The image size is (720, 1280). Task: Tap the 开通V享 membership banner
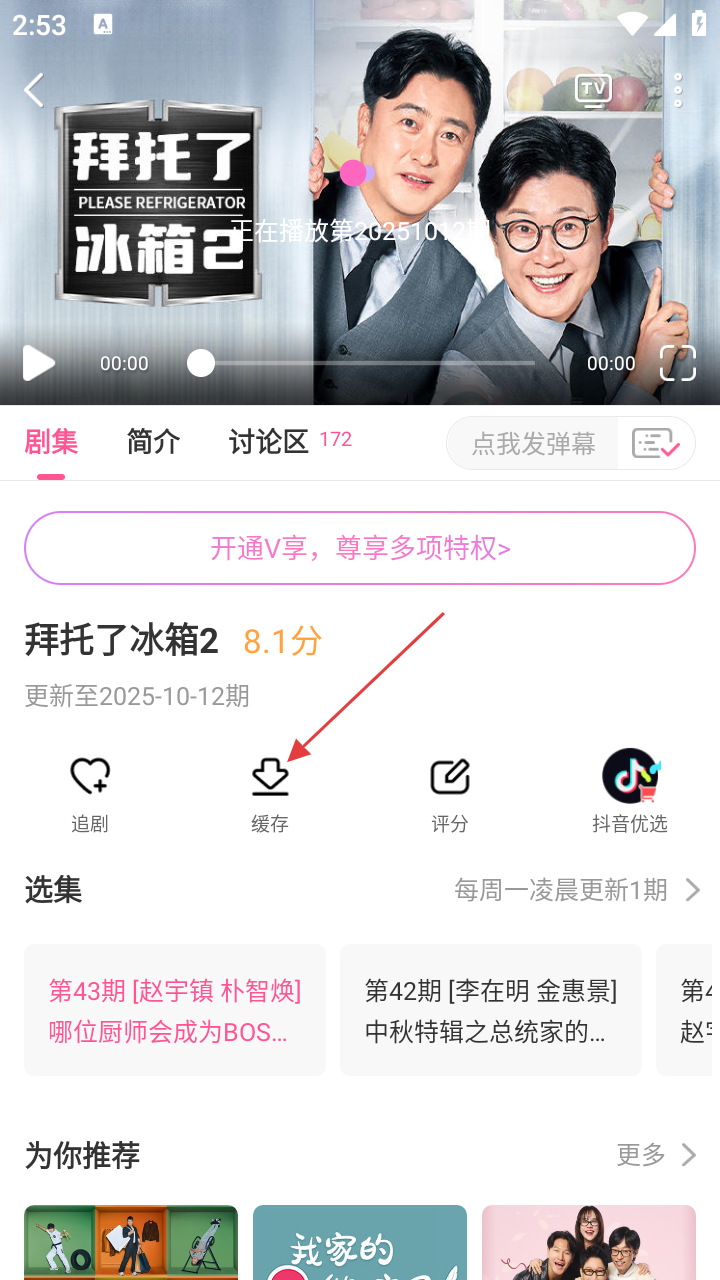[360, 548]
